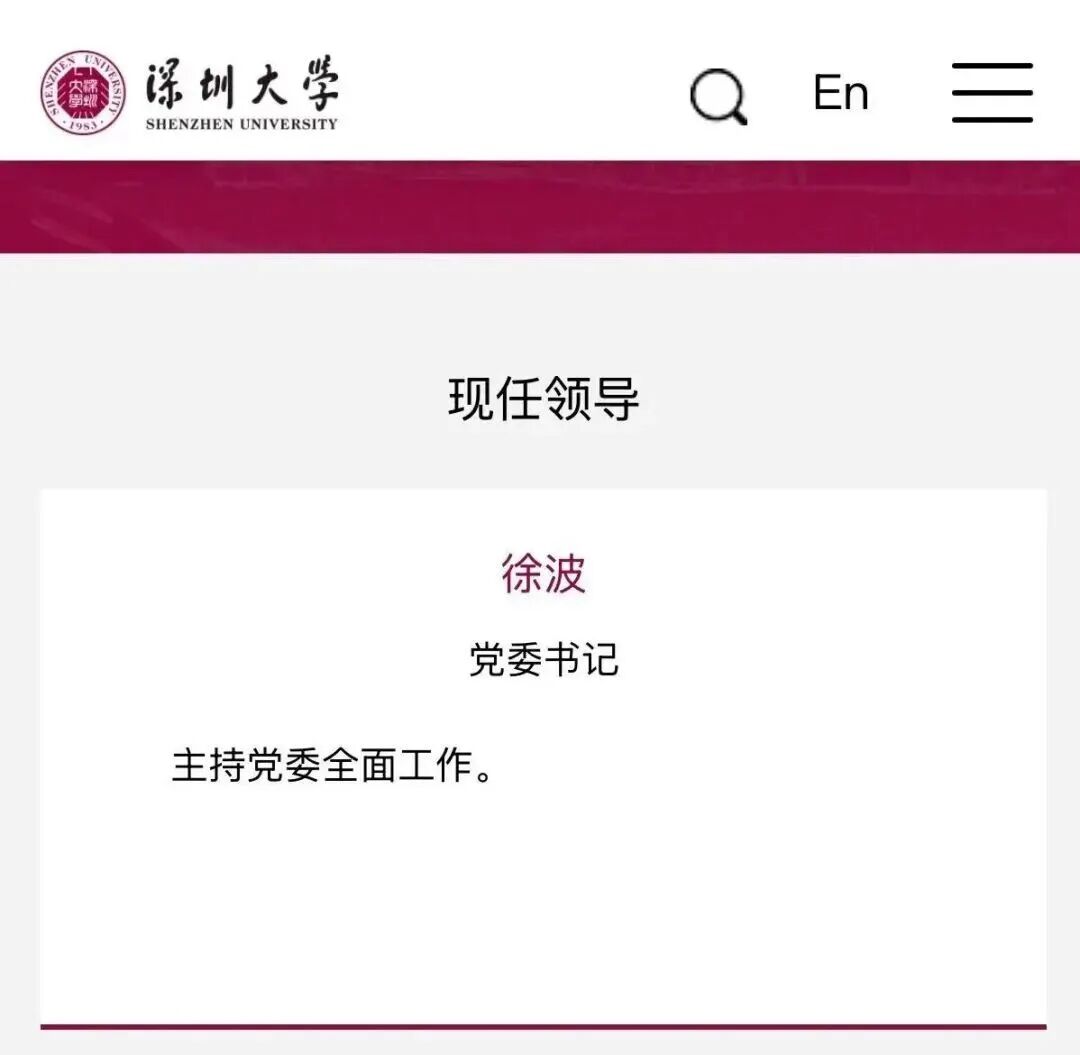This screenshot has width=1080, height=1055.
Task: Tap the Shenzhen University logo to go home
Action: pyautogui.click(x=190, y=92)
